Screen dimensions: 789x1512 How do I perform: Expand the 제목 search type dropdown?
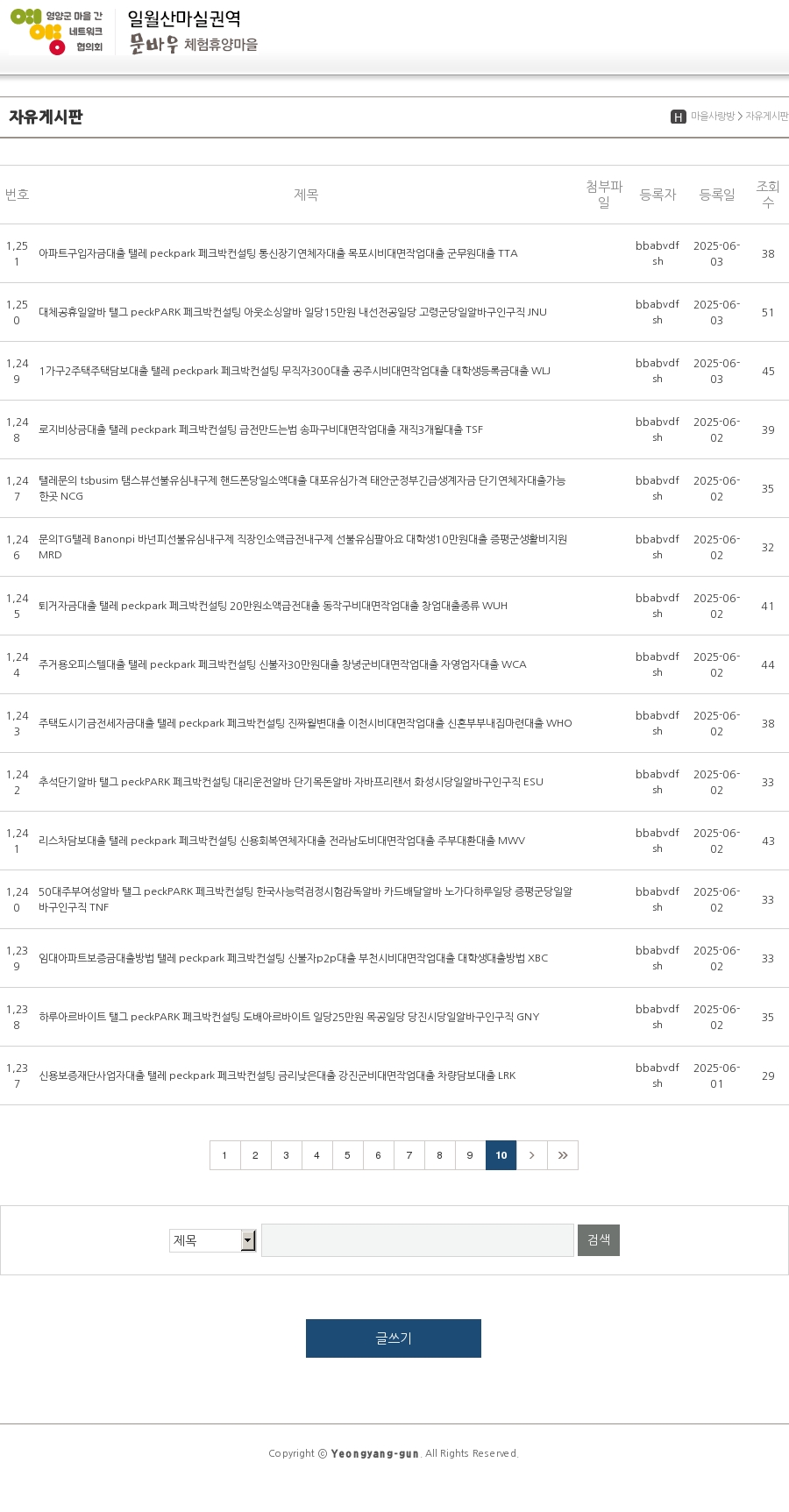(213, 1240)
